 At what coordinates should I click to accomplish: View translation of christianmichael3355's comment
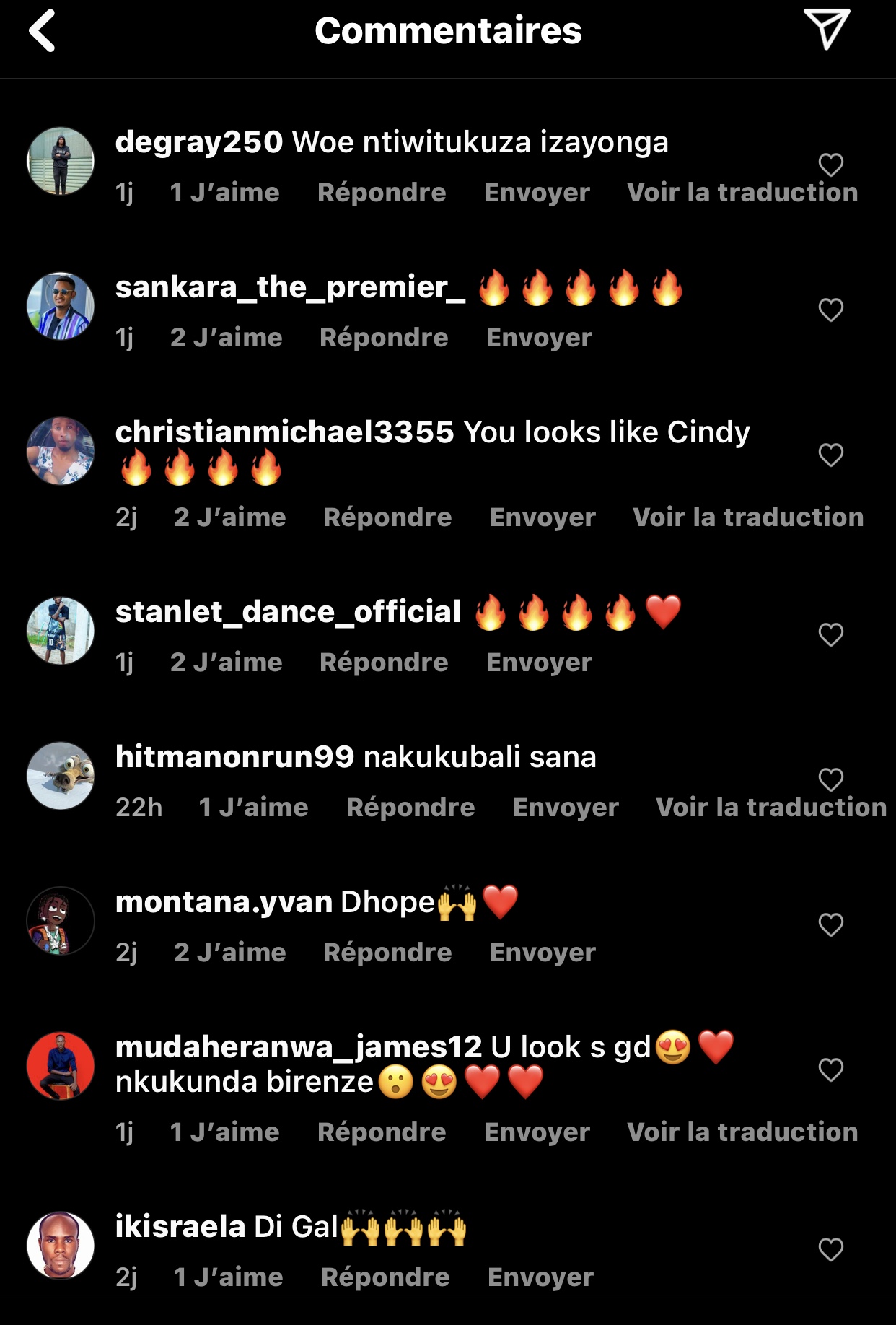click(x=747, y=517)
